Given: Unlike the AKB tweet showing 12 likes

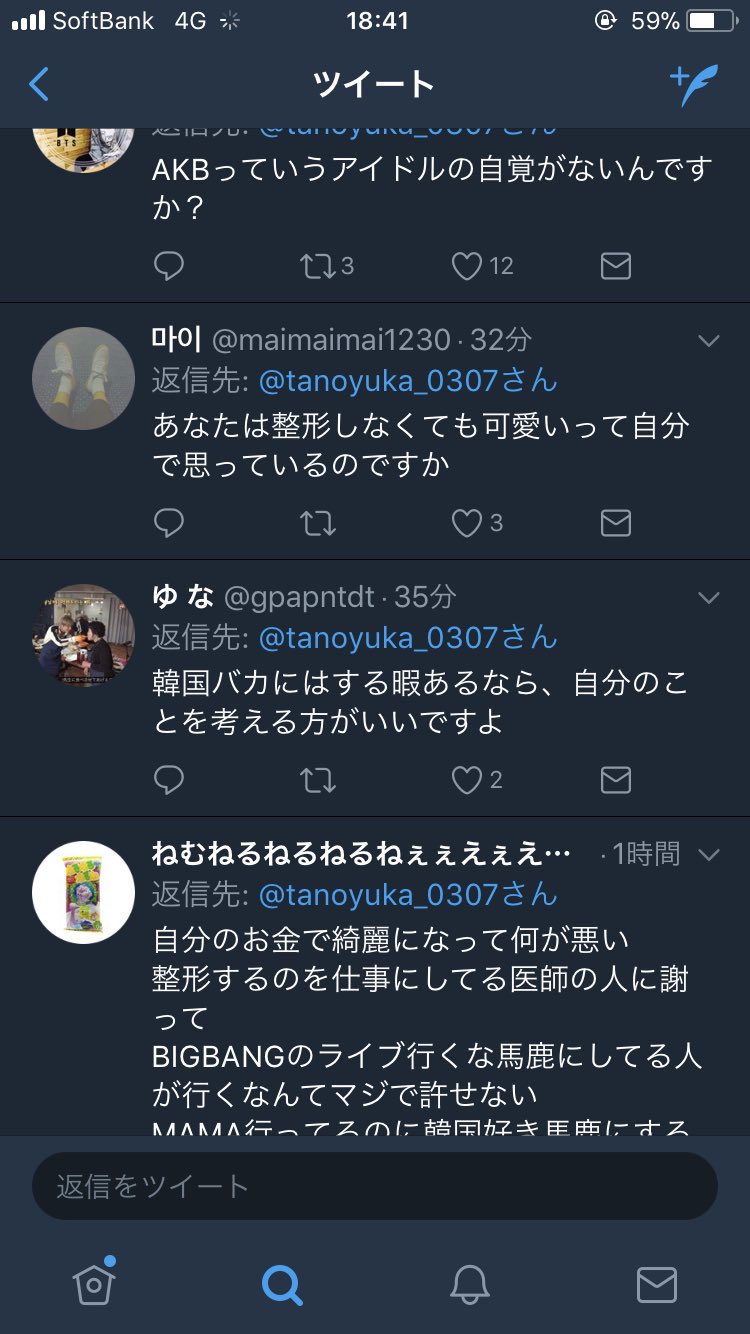Looking at the screenshot, I should 466,265.
